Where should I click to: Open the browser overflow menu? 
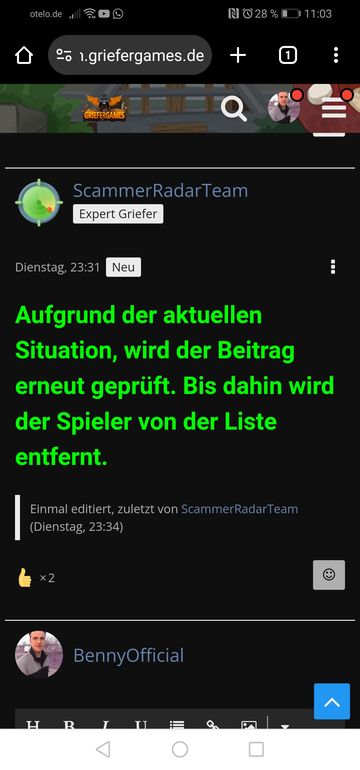pos(336,55)
